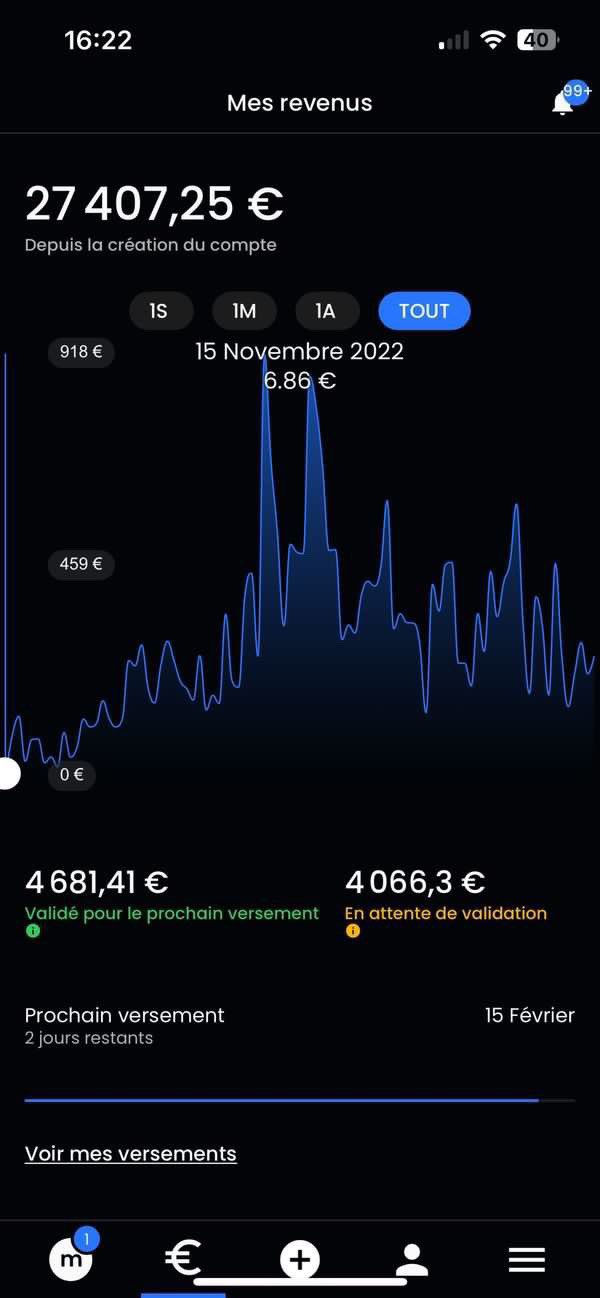Open the profile tab
600x1298 pixels.
point(411,1259)
